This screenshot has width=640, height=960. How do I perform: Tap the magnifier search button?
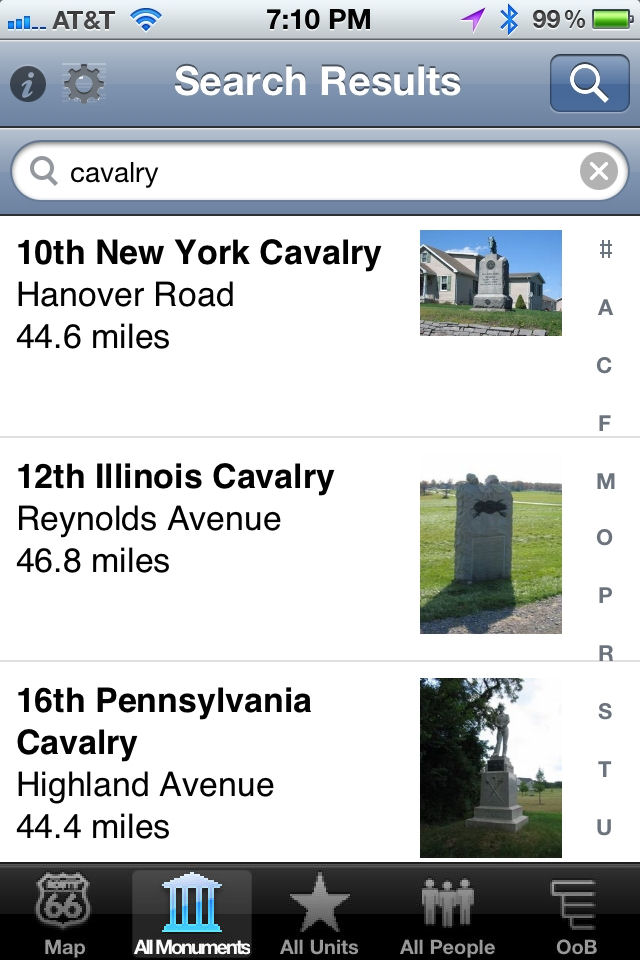click(x=589, y=83)
